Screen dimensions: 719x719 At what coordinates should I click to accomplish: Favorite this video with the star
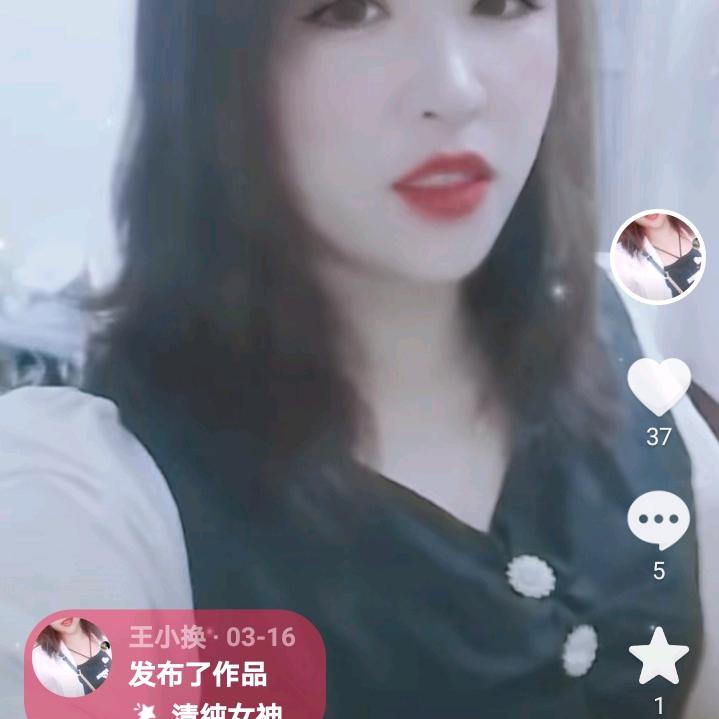point(658,658)
